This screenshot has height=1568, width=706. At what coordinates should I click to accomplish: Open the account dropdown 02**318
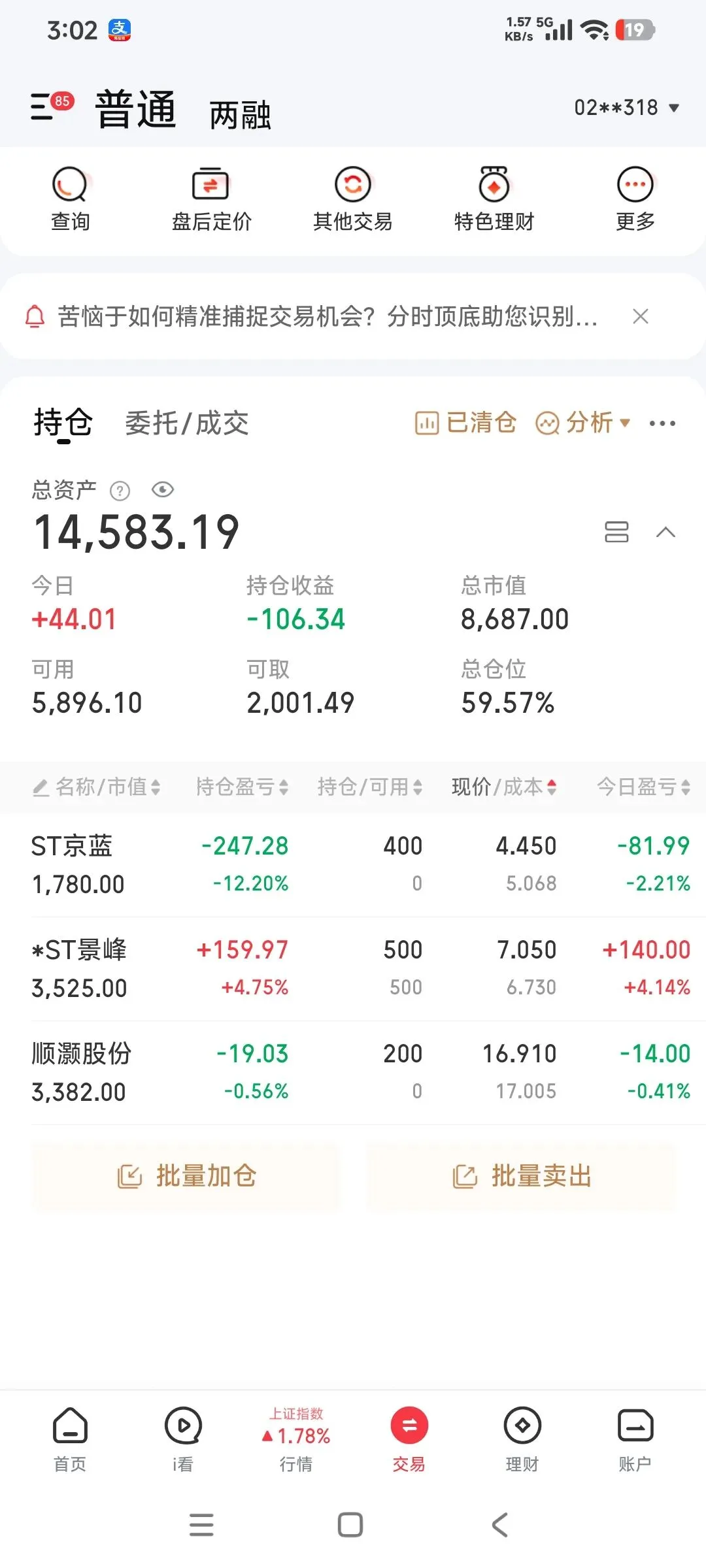pos(626,107)
